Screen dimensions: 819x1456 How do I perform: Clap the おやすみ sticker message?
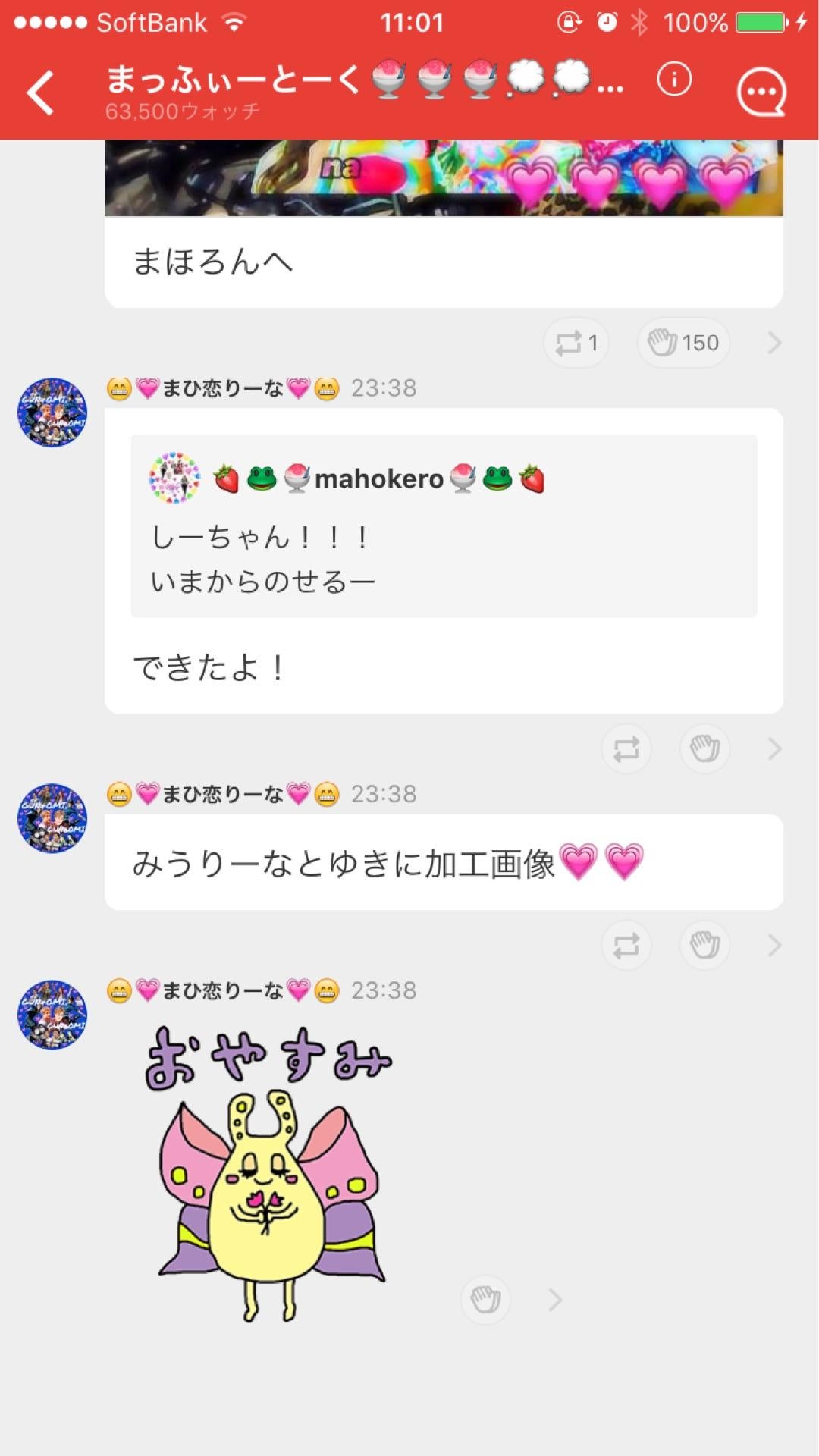485,1300
